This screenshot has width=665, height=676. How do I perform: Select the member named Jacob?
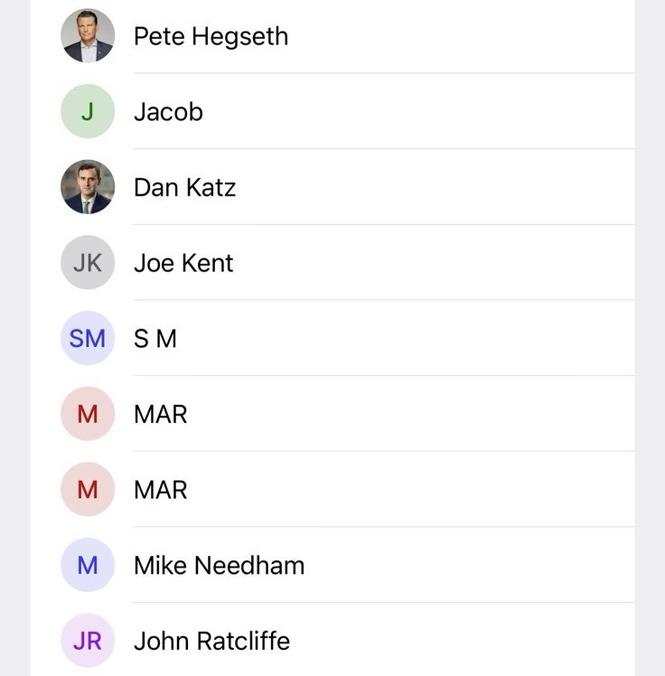point(168,112)
